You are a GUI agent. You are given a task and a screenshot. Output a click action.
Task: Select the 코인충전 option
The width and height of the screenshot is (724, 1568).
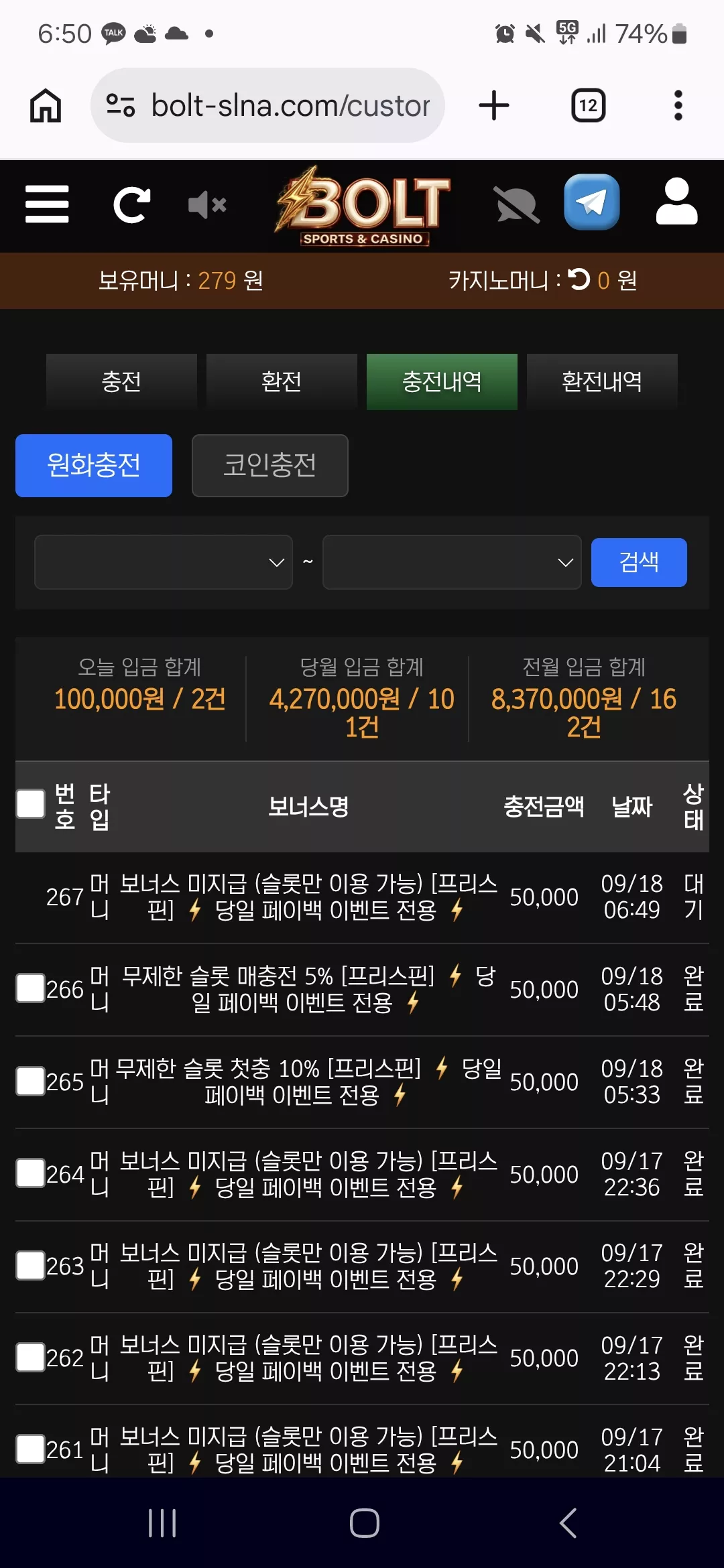point(269,466)
